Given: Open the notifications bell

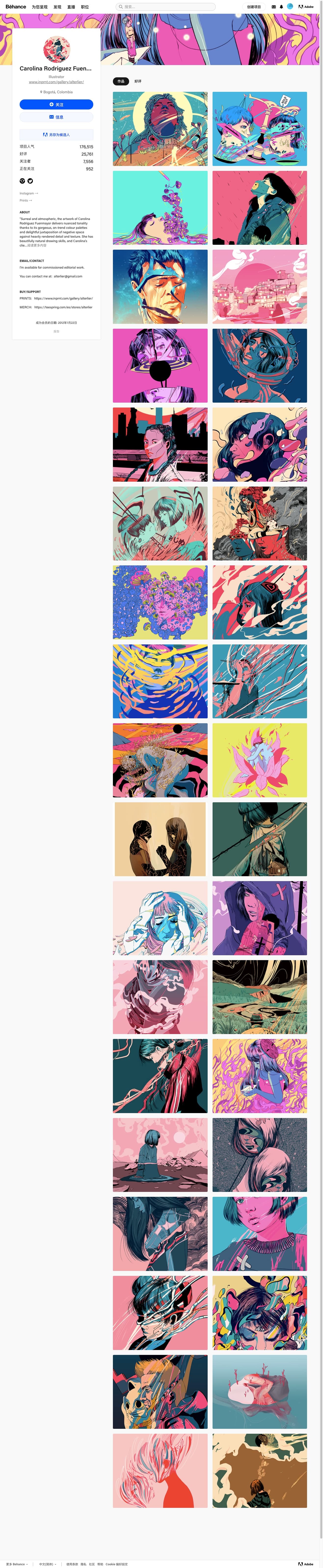Looking at the screenshot, I should [281, 7].
